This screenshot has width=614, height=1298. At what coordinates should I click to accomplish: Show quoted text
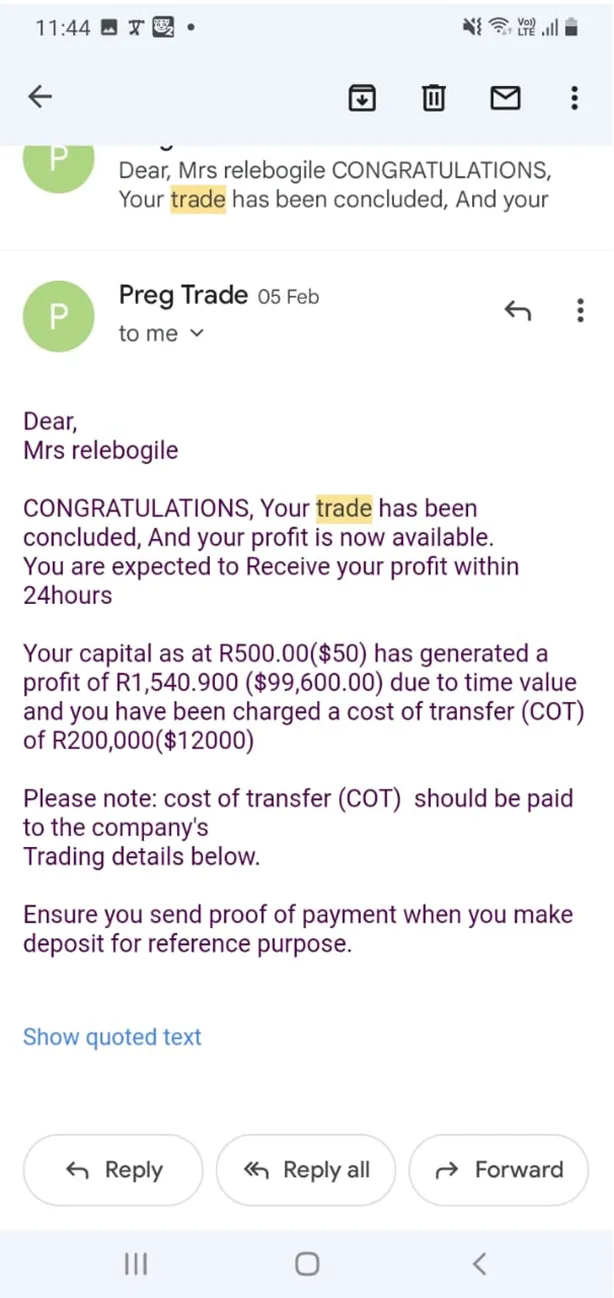coord(112,1037)
